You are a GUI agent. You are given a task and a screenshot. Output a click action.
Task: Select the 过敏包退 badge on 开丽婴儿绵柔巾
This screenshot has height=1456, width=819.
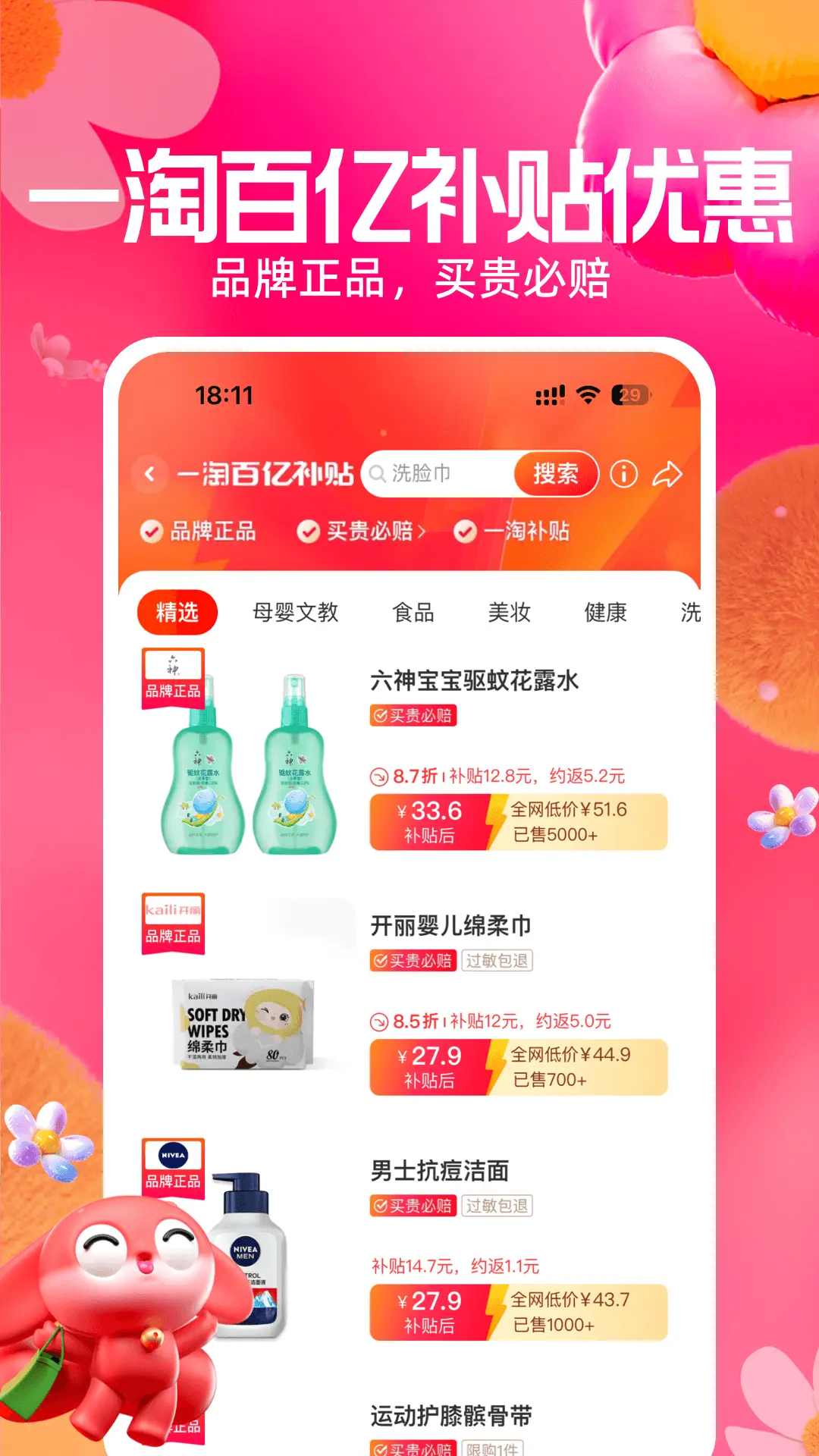click(500, 961)
